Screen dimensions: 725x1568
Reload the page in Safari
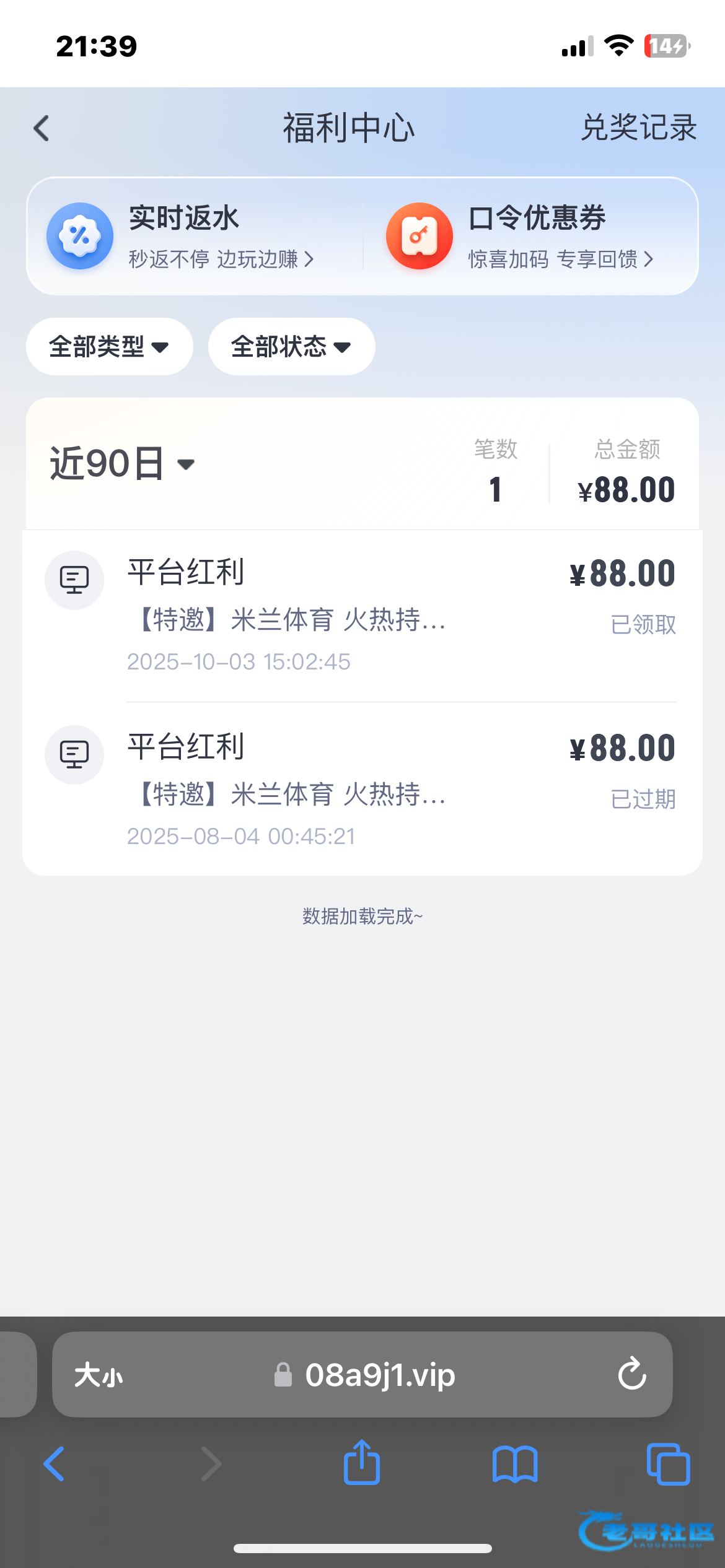631,1374
